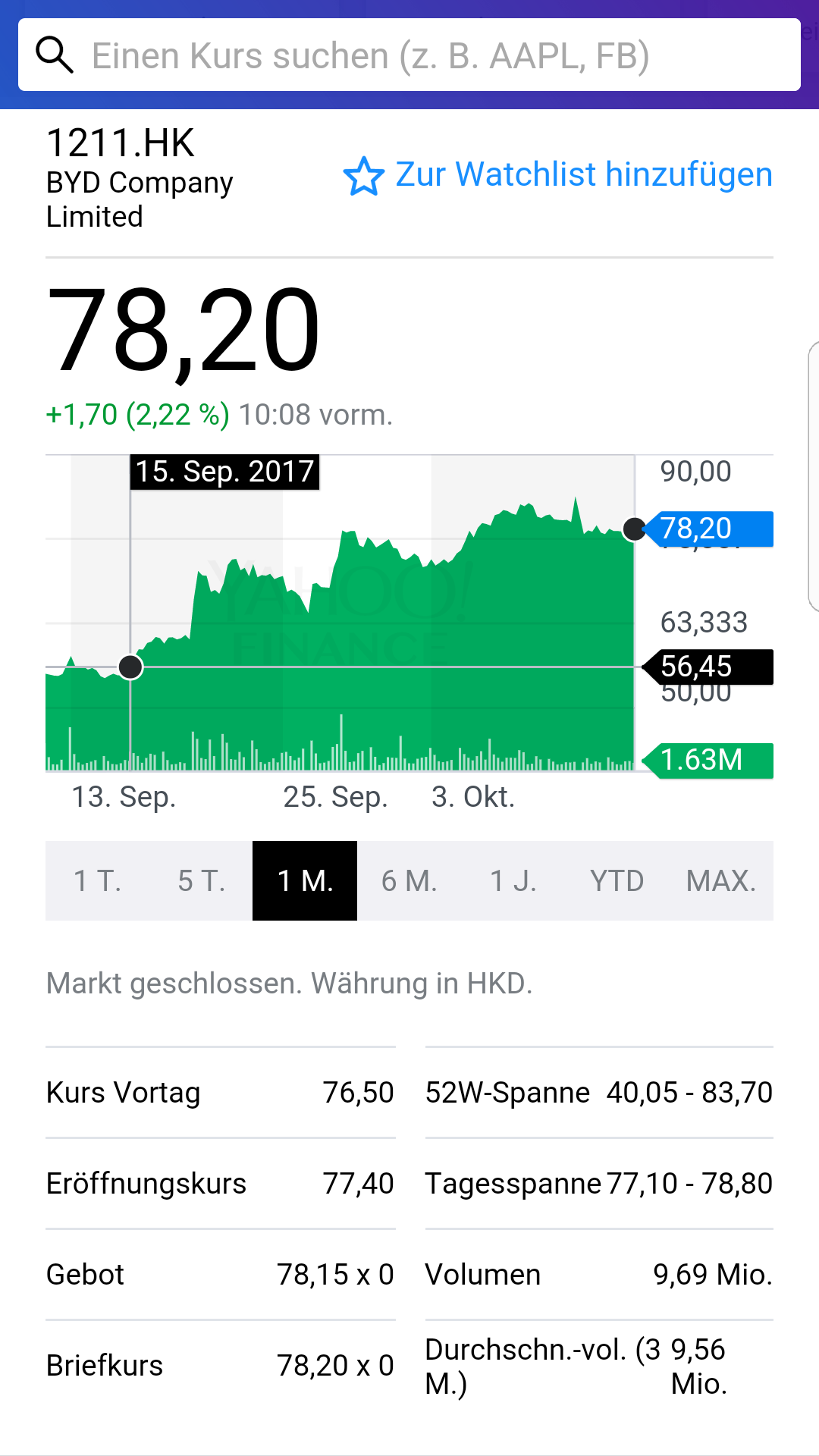Choose the 5 T. period selector
This screenshot has height=1456, width=819.
(x=199, y=880)
